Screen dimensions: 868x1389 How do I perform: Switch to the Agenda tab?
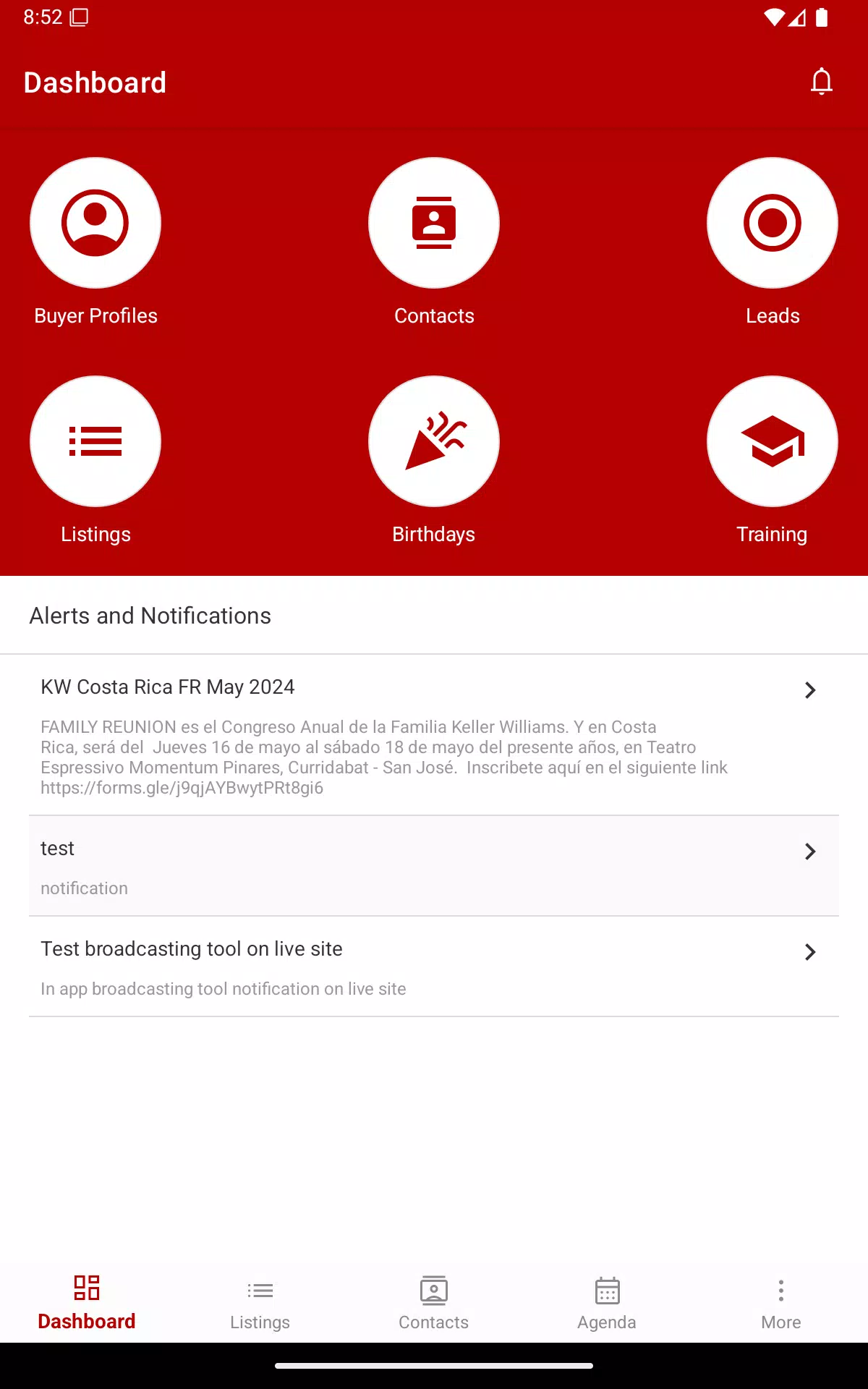coord(607,1302)
